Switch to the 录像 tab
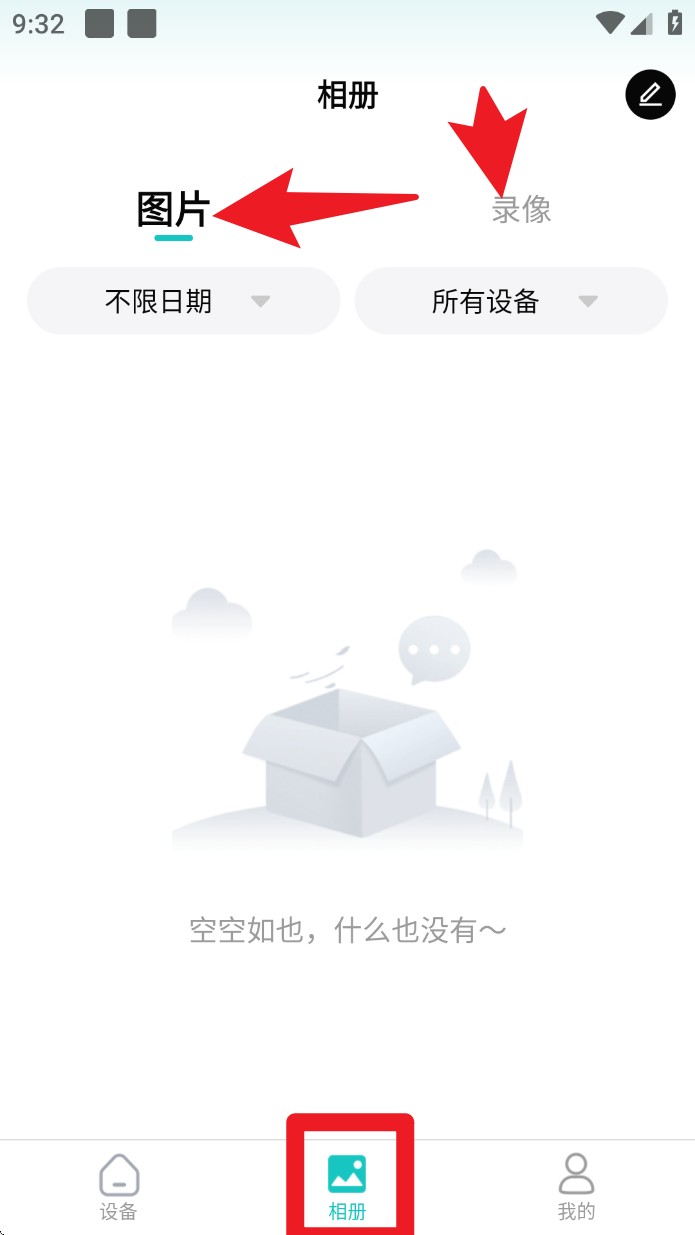 click(x=521, y=210)
